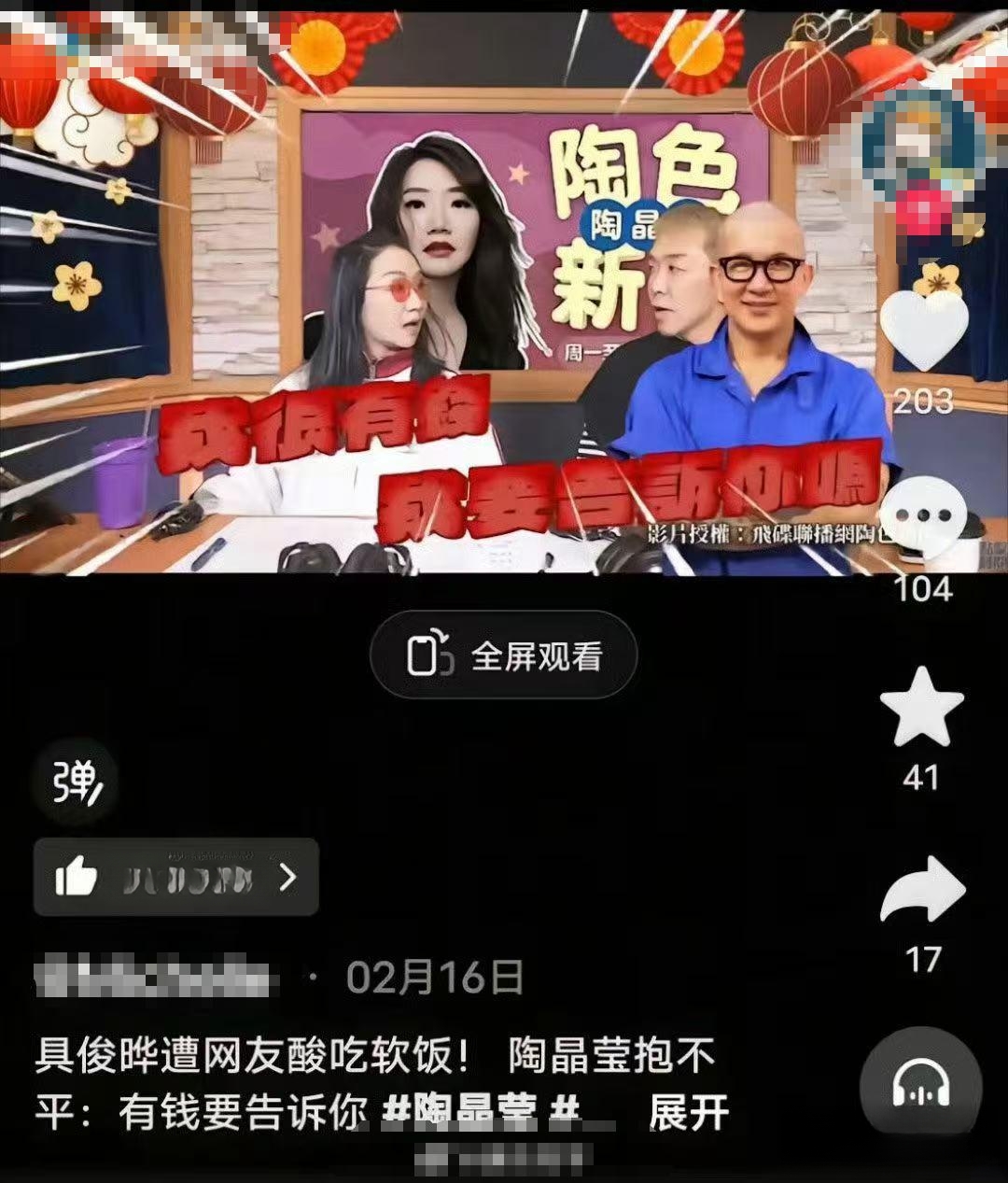The height and width of the screenshot is (1183, 1008).
Task: Open the comments bubble
Action: click(x=923, y=516)
